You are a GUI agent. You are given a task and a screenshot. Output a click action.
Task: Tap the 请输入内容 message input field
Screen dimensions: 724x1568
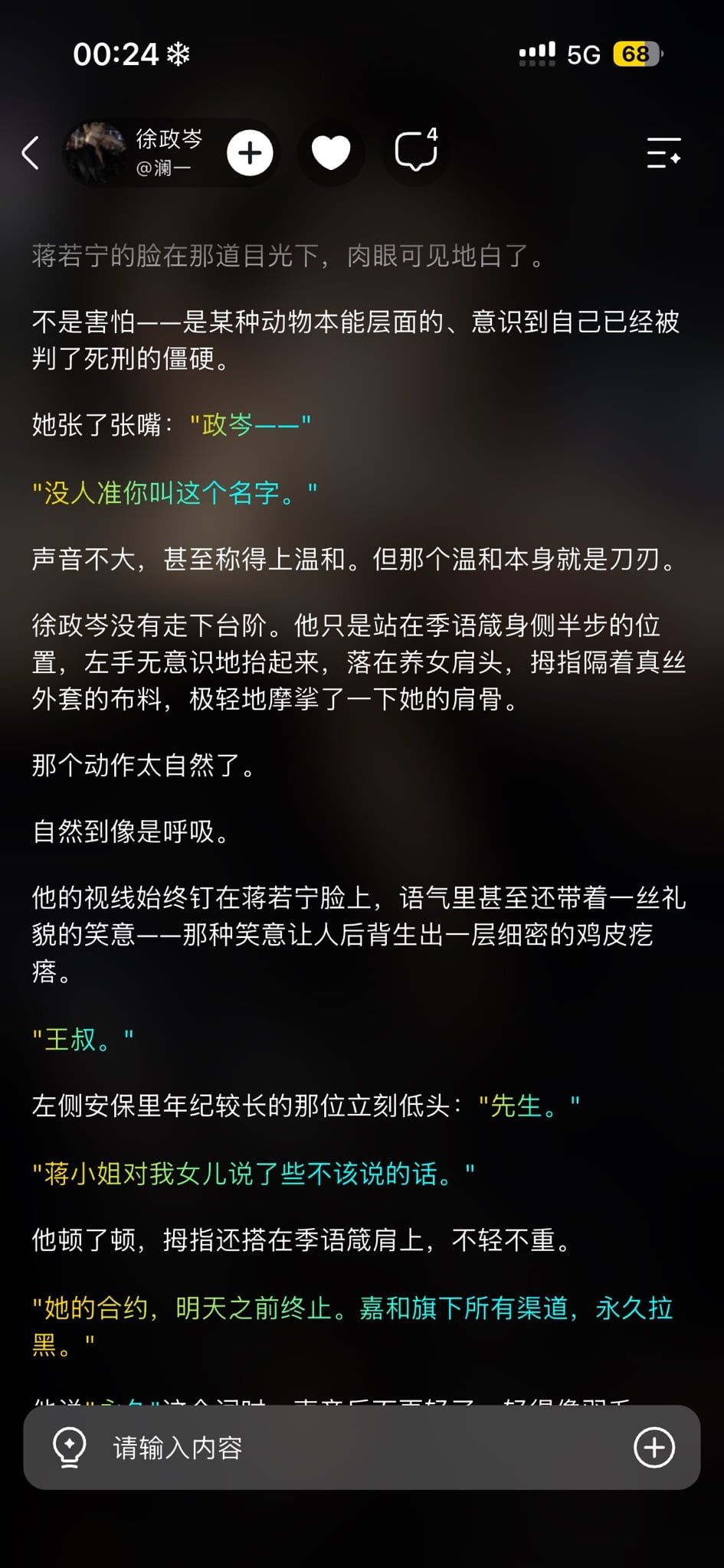pyautogui.click(x=362, y=1447)
